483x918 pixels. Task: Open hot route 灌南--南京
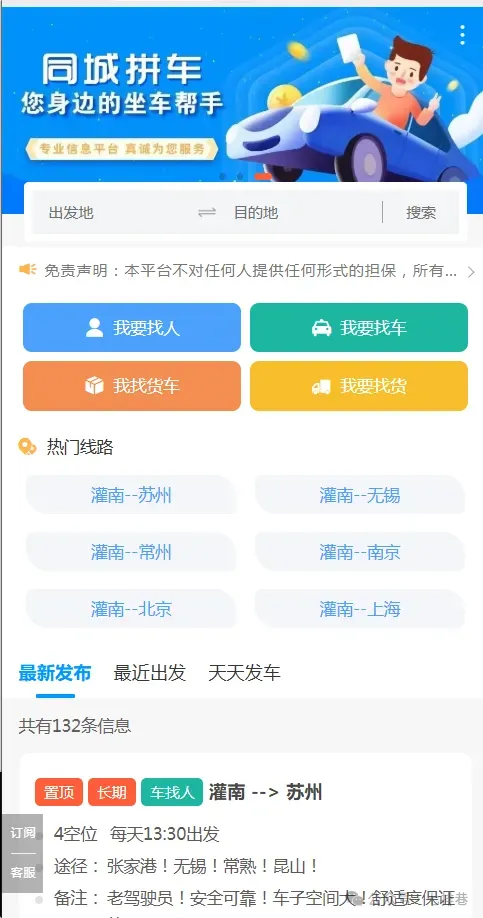[360, 552]
